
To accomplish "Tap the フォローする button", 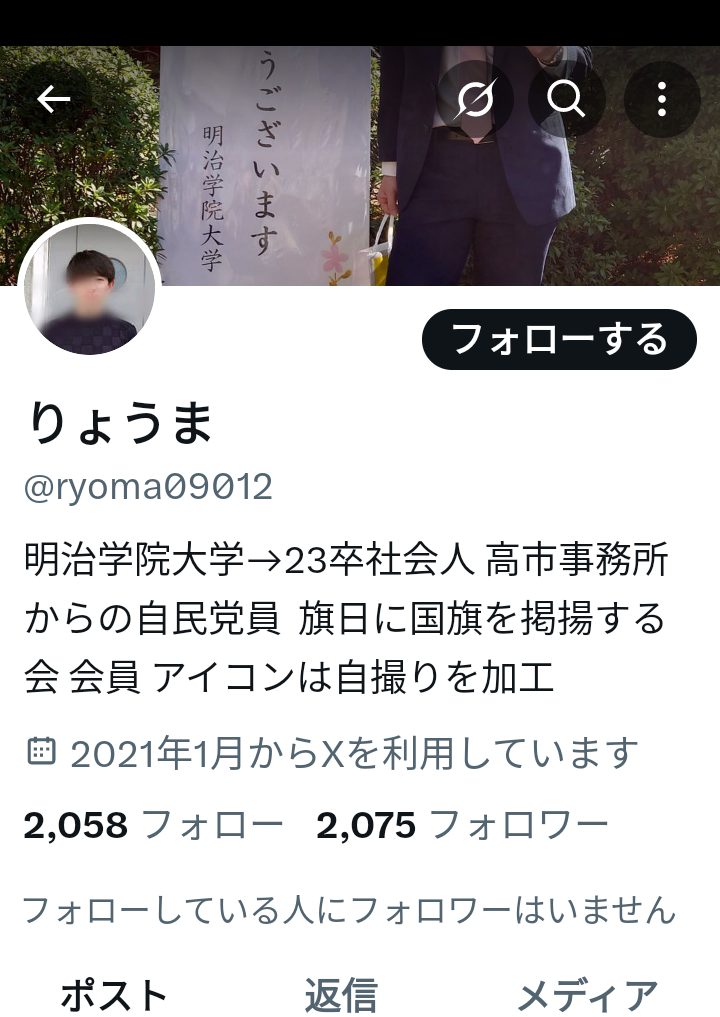I will point(559,340).
